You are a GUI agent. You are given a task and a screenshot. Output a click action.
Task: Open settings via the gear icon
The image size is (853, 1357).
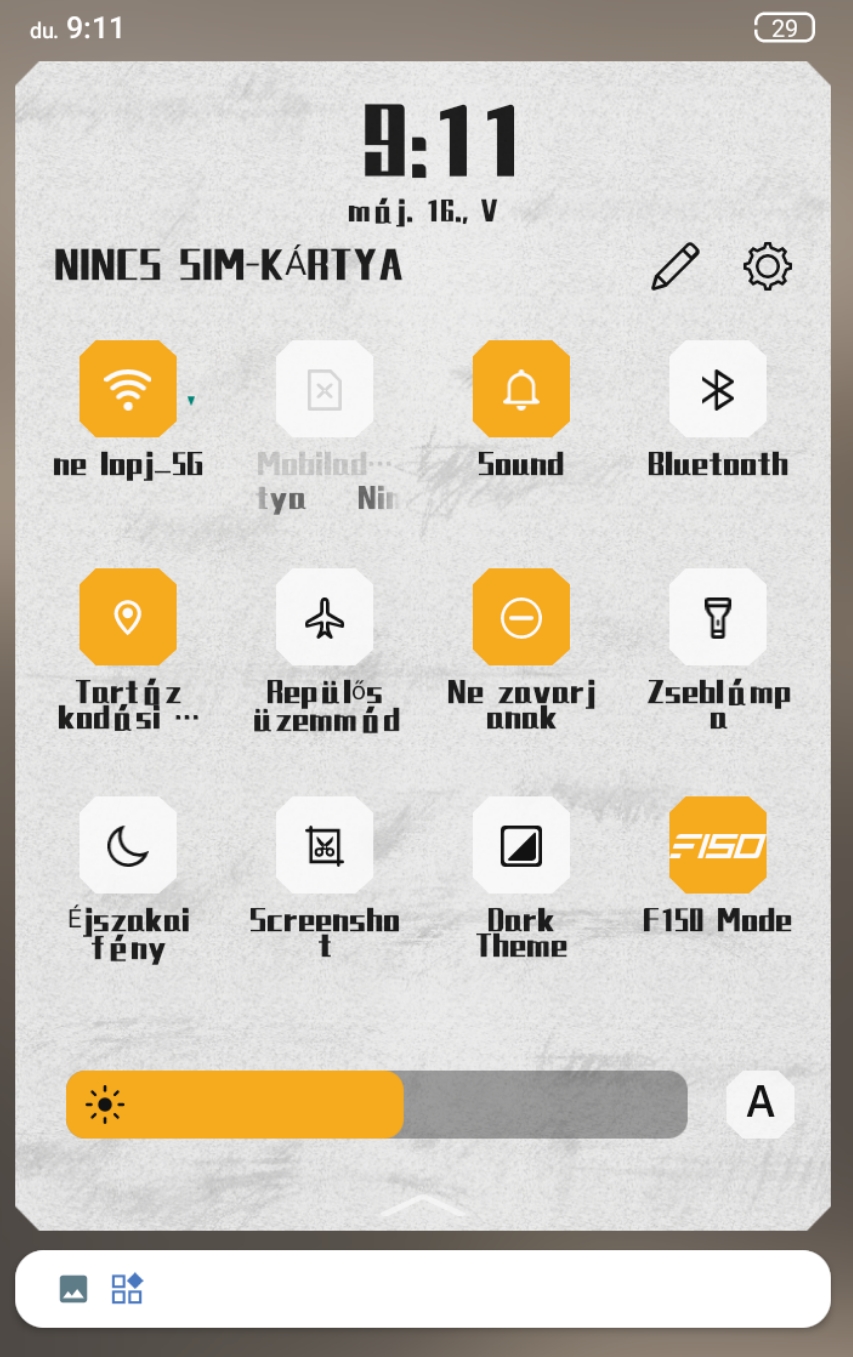pos(767,267)
